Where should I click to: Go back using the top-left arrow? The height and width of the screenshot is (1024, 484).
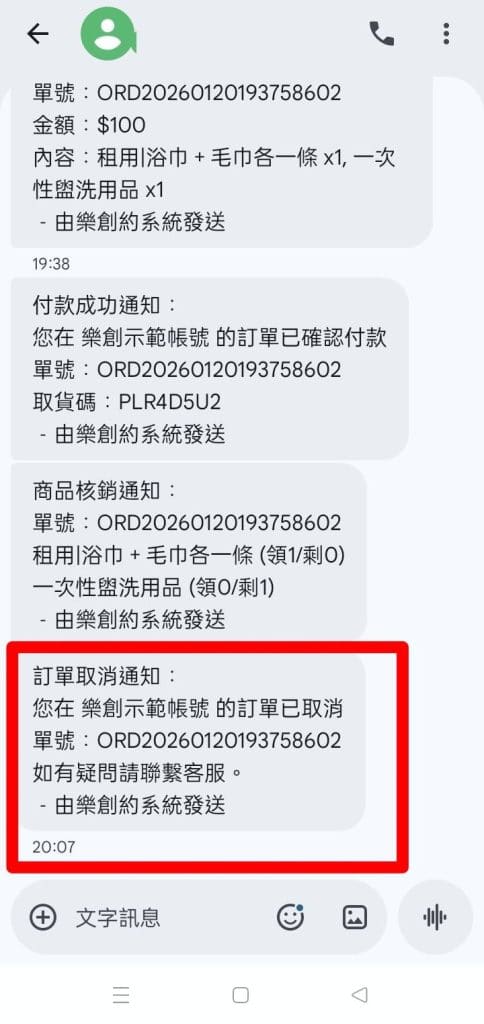38,33
